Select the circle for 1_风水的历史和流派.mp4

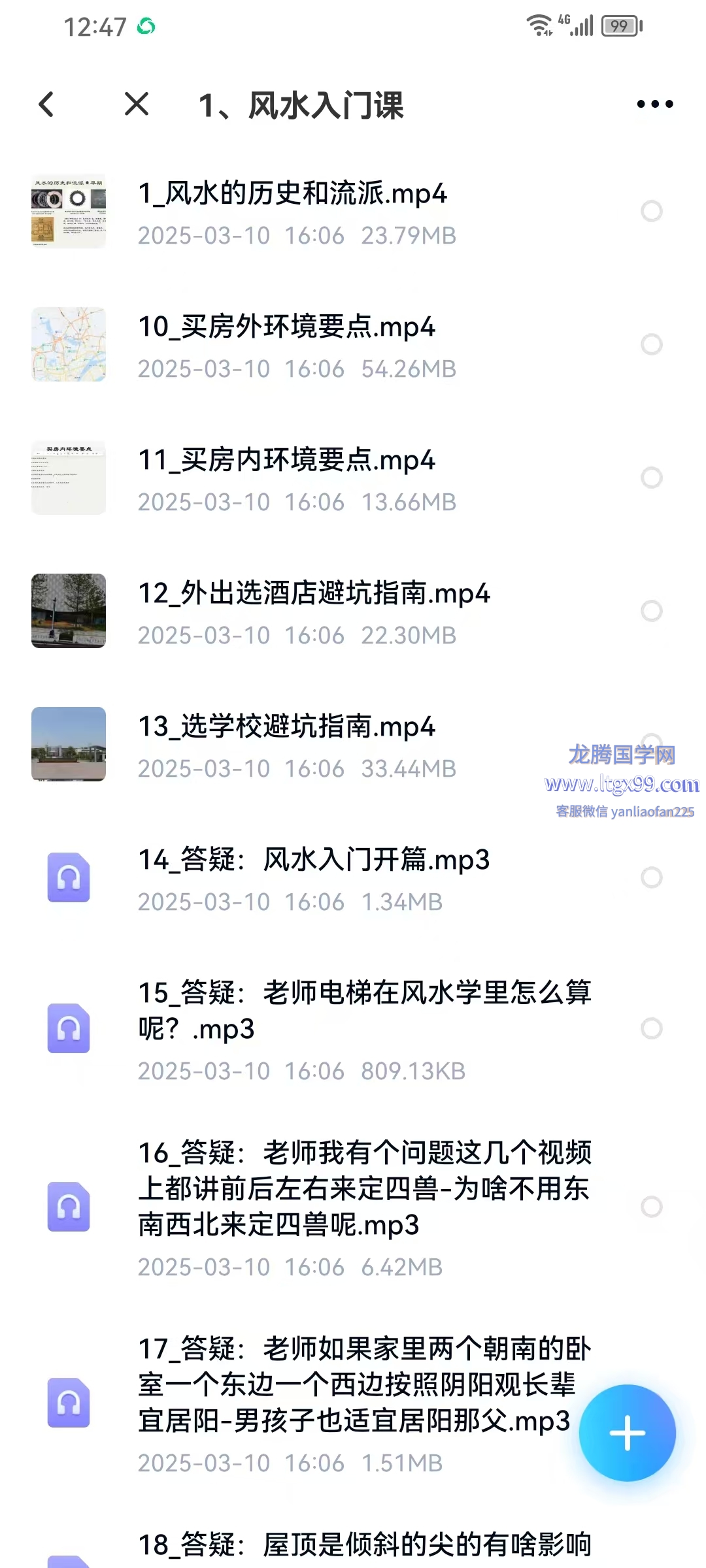[x=651, y=211]
